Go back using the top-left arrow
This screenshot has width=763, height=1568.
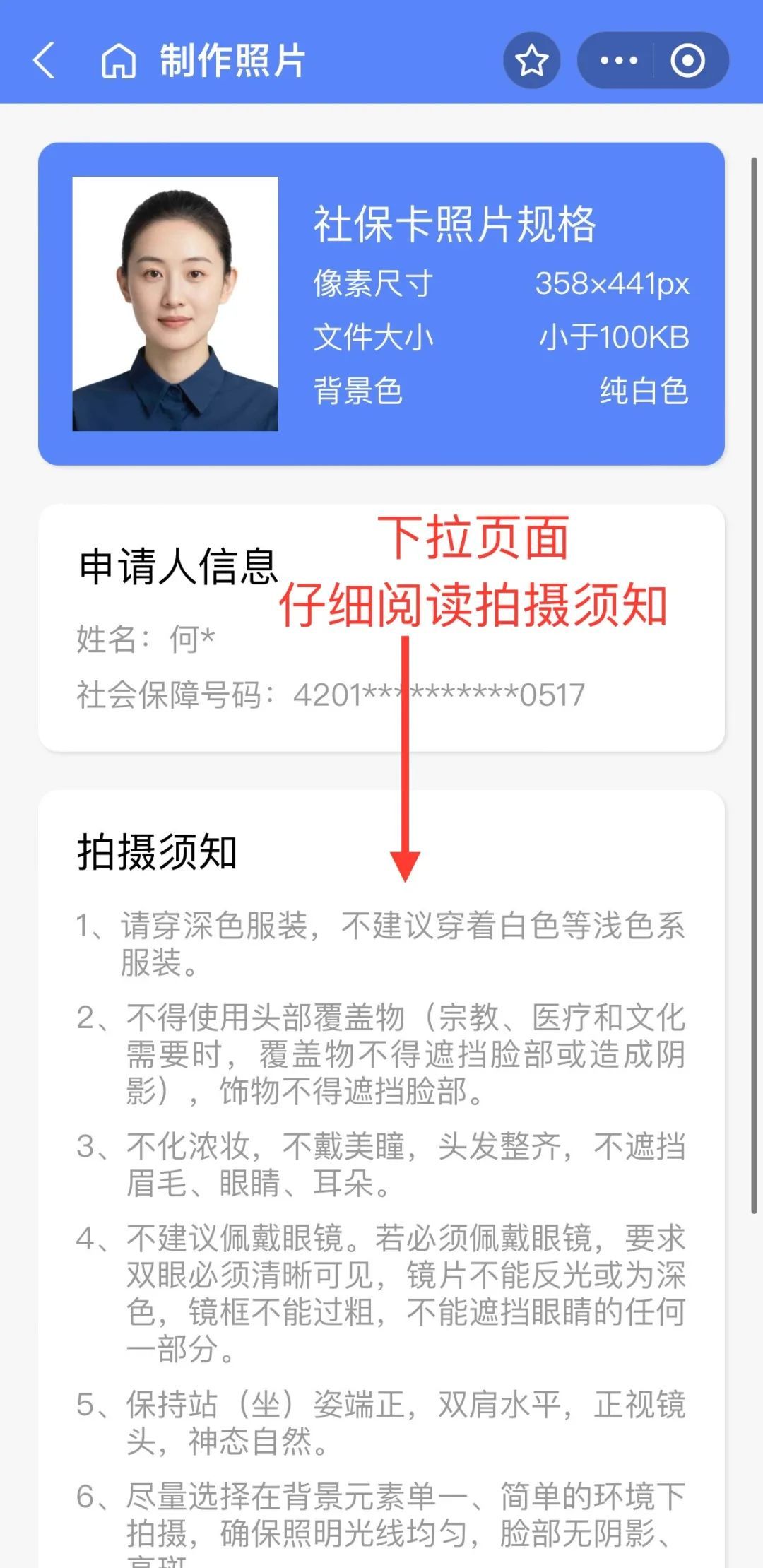44,60
